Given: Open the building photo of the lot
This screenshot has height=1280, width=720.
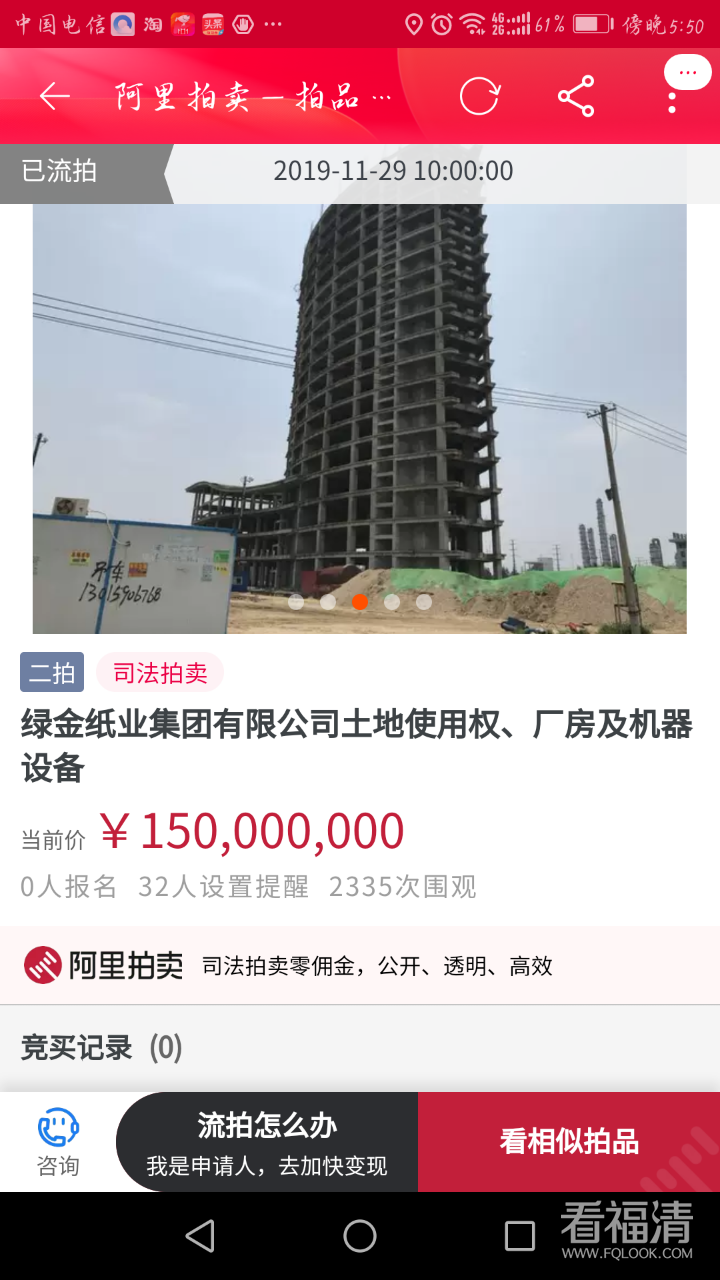Looking at the screenshot, I should click(360, 418).
